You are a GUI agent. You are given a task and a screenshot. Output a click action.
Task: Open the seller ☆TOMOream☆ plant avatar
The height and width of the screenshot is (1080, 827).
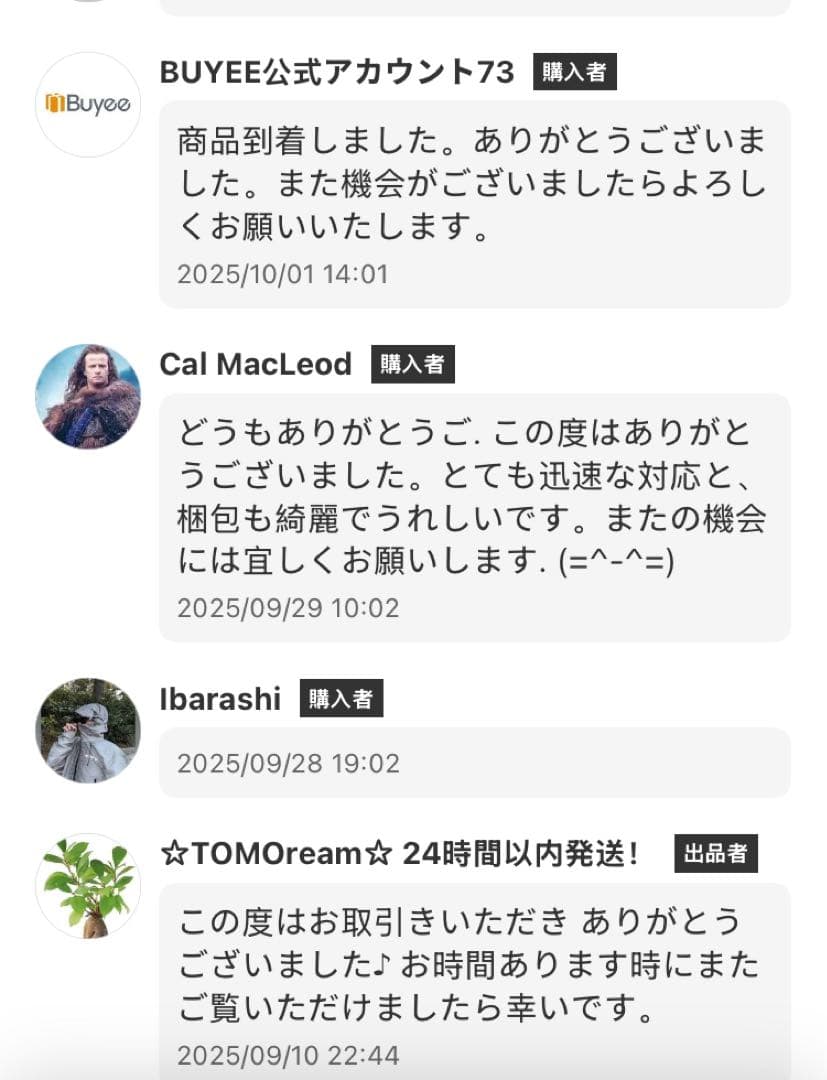coord(88,886)
